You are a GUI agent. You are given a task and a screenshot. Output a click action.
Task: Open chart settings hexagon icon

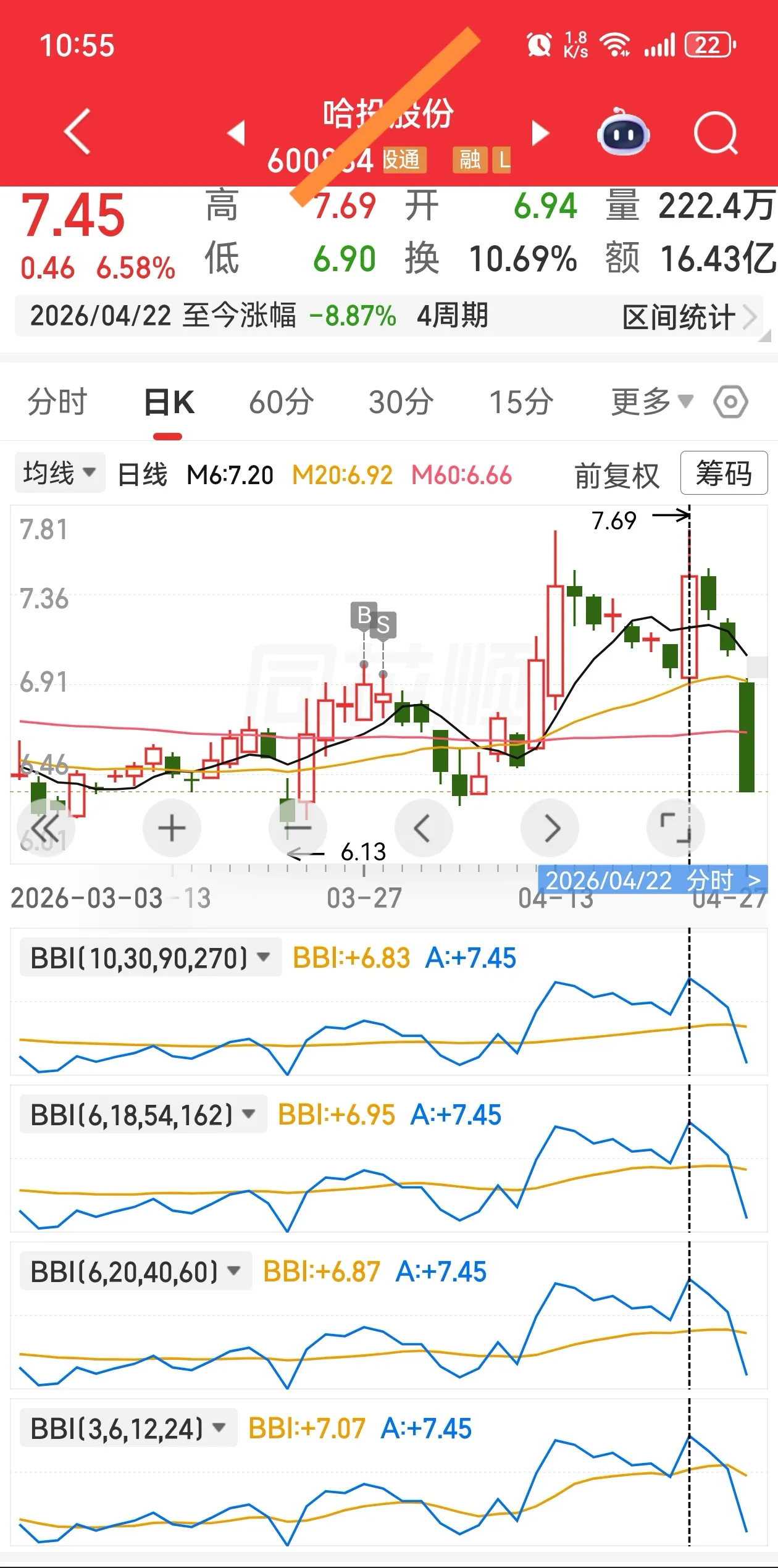click(x=730, y=403)
